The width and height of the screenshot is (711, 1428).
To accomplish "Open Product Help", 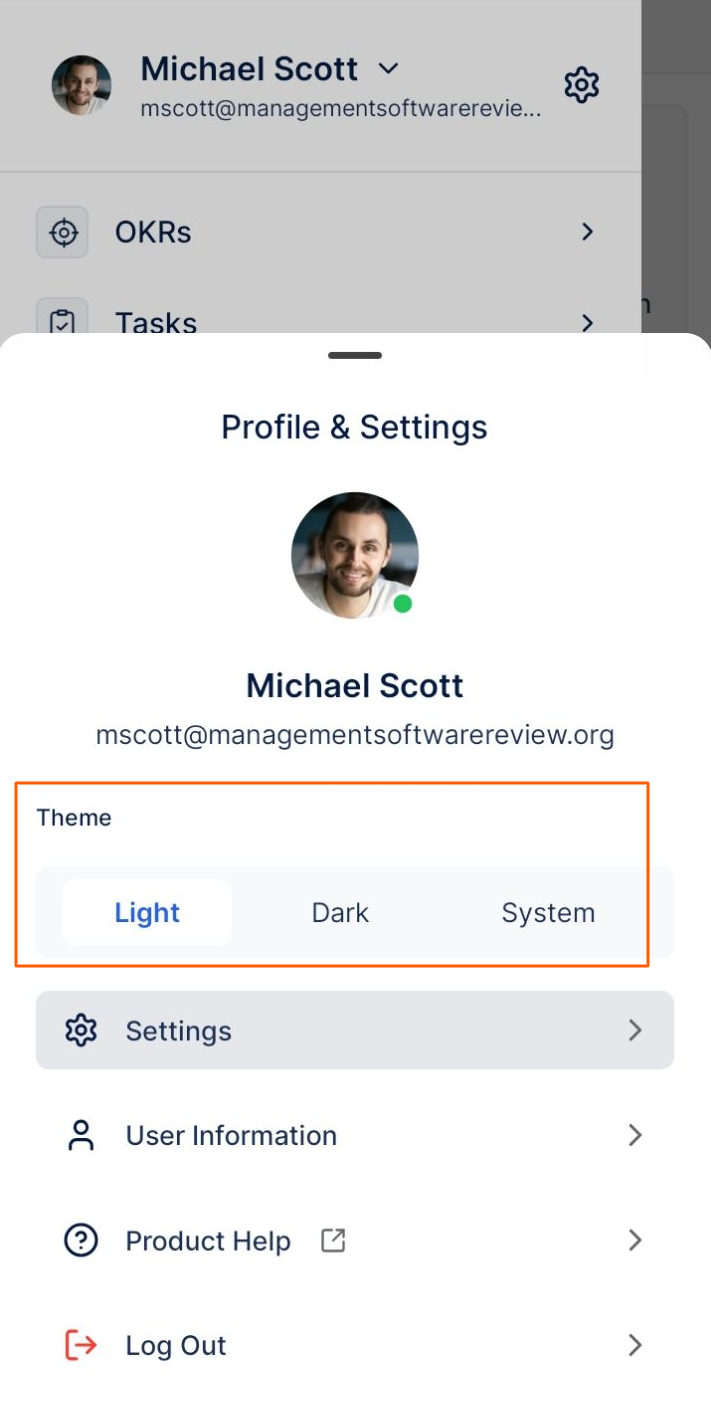I will coord(354,1240).
